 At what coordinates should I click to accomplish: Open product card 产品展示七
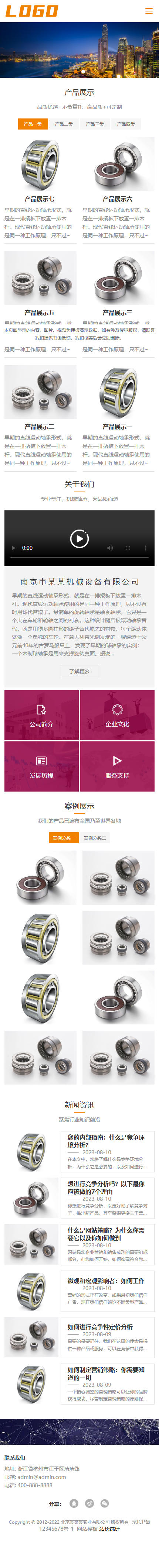[40, 189]
